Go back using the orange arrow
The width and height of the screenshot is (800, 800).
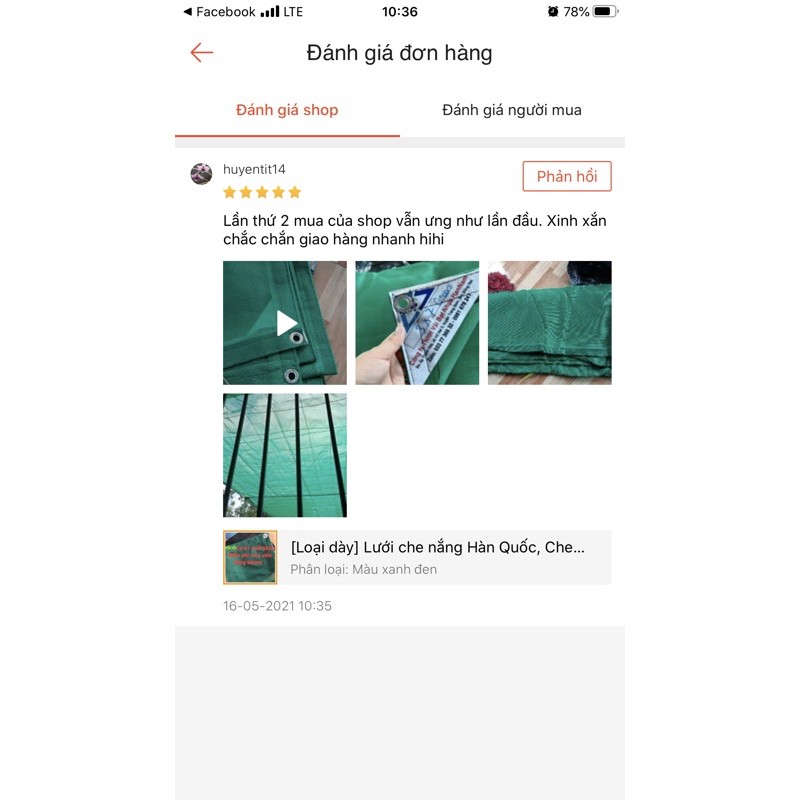pyautogui.click(x=201, y=53)
